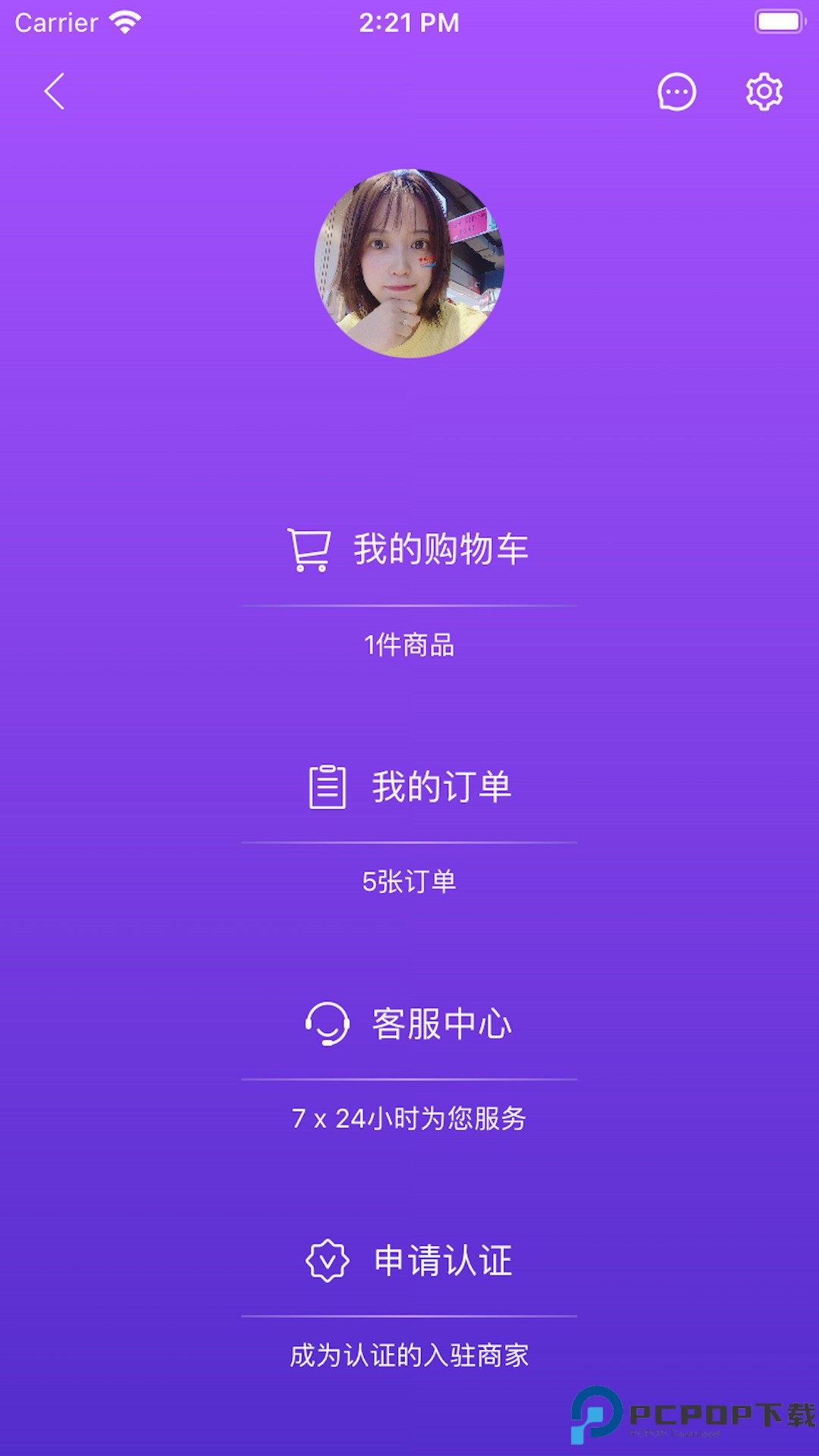Open 我的订单 by clicking its label
This screenshot has height=1456, width=819.
coord(442,787)
